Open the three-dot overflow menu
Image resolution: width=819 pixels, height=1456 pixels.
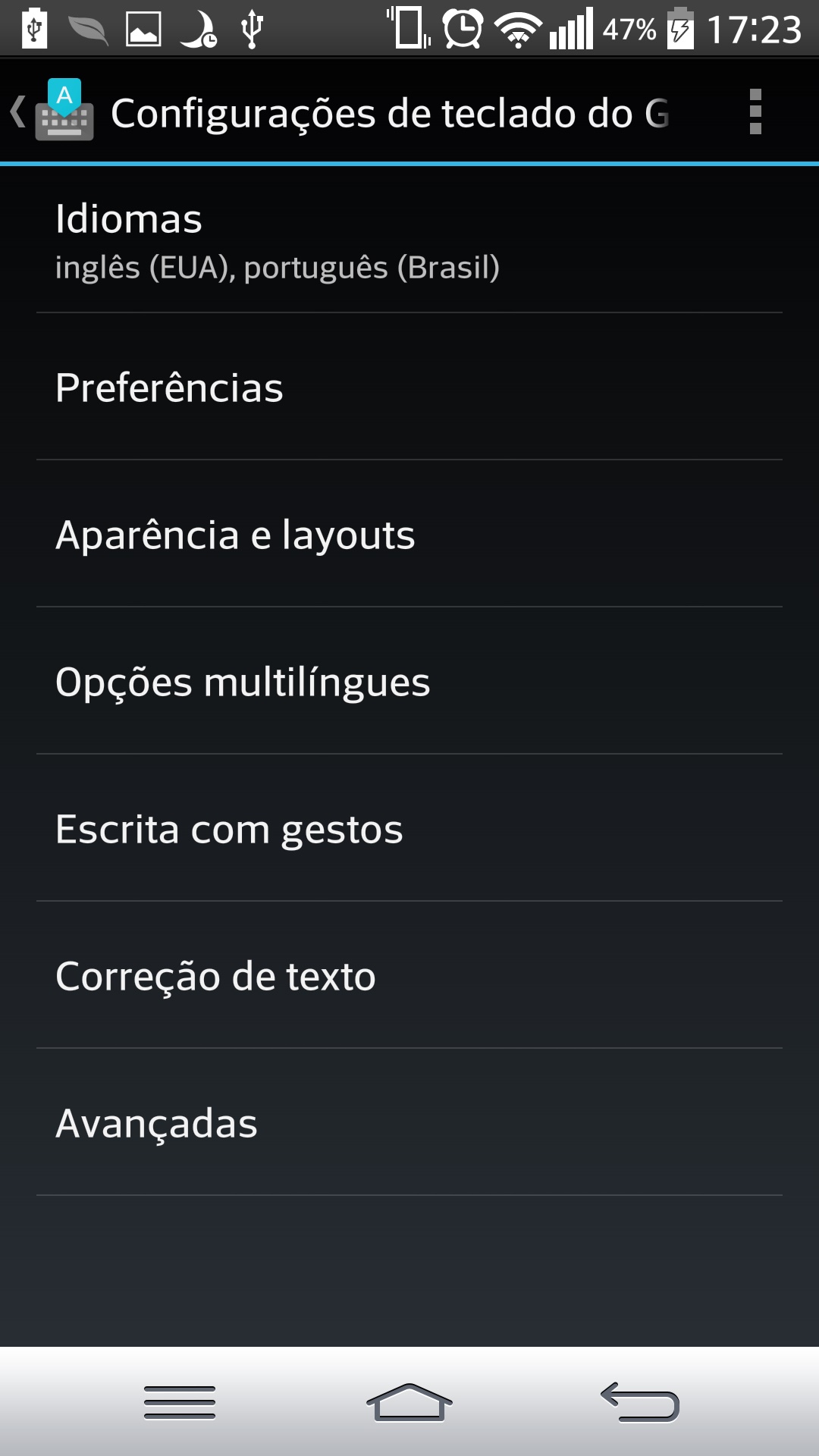click(755, 111)
